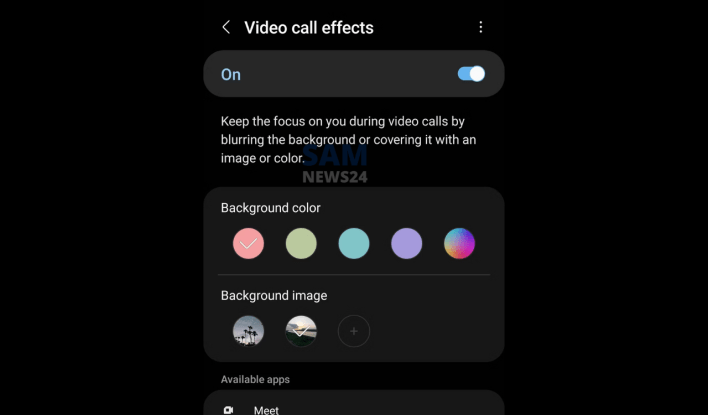
Task: Open the three-dot overflow menu
Action: click(481, 28)
